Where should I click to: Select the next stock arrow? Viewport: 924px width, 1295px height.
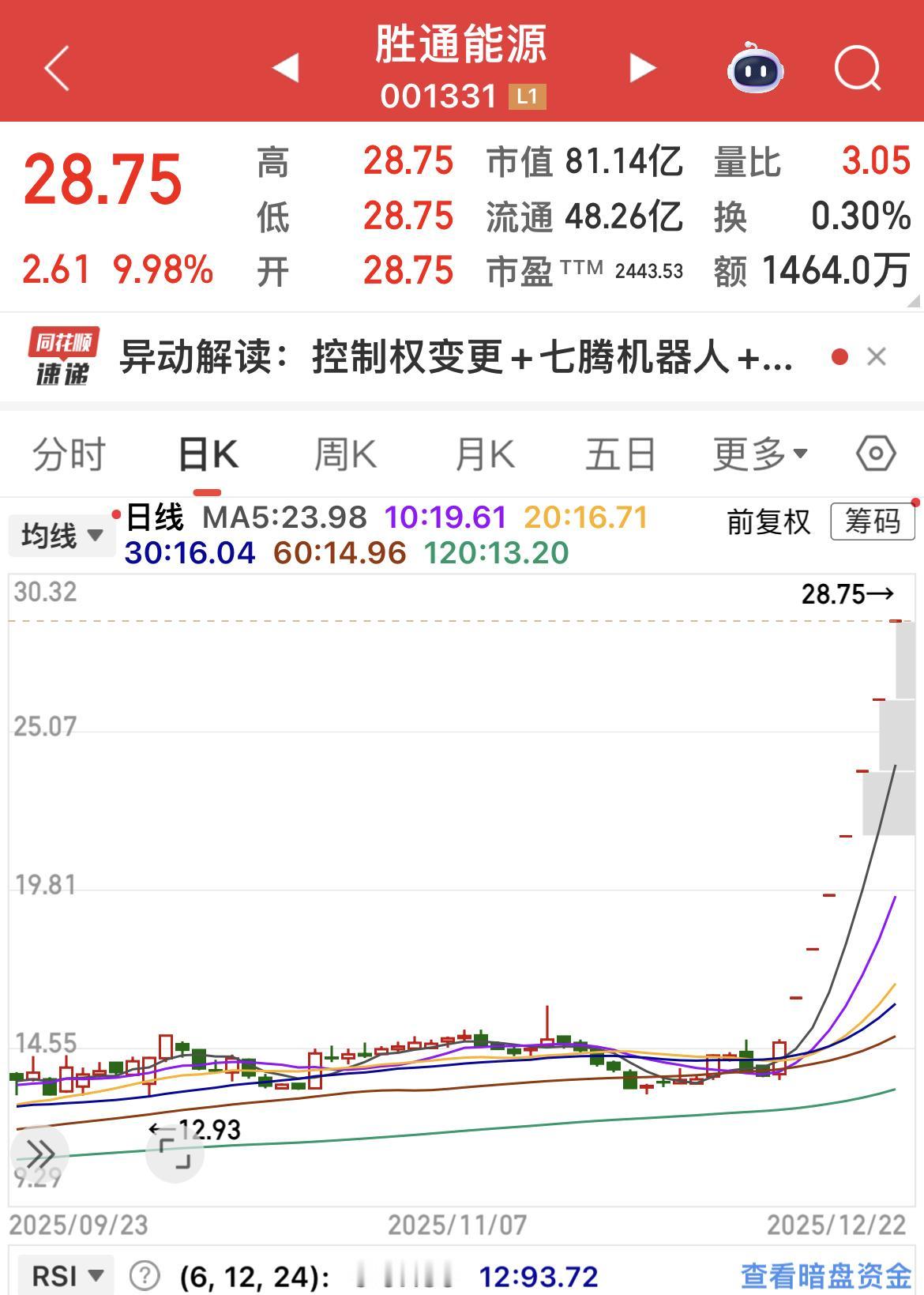tap(641, 69)
